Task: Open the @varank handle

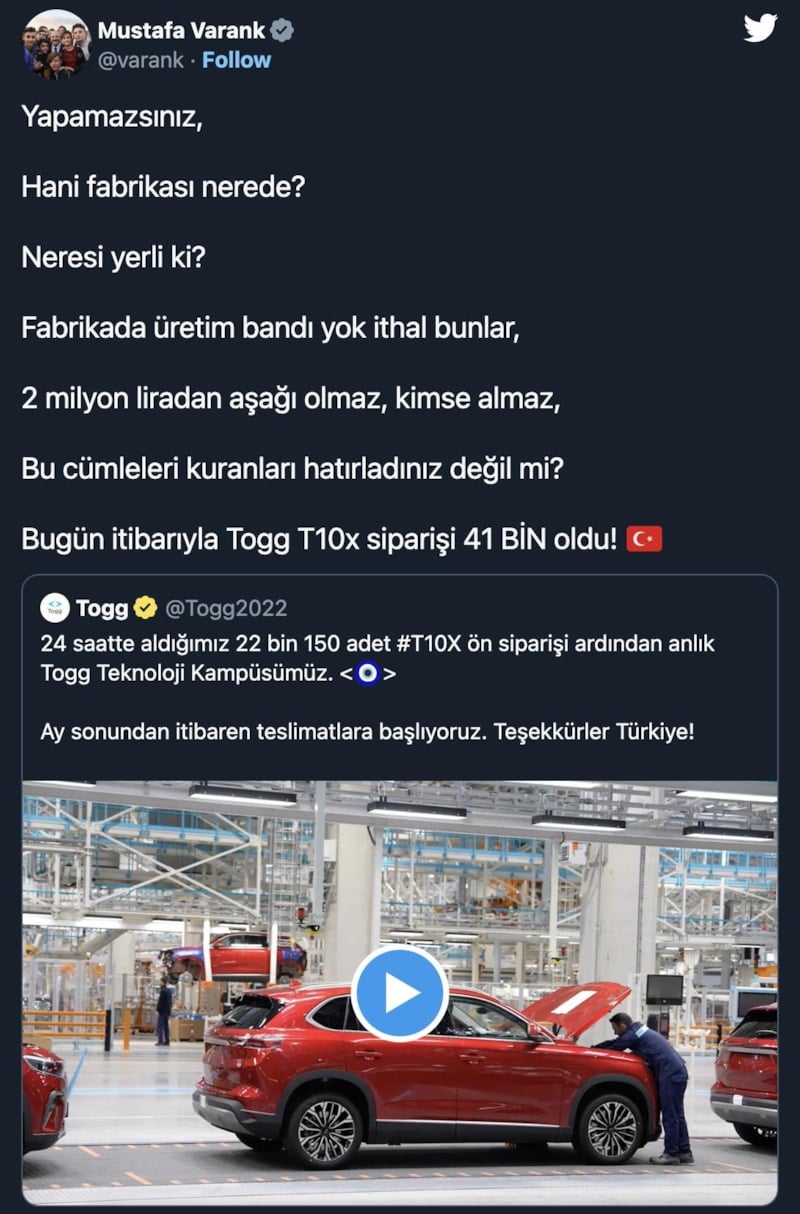Action: click(140, 60)
